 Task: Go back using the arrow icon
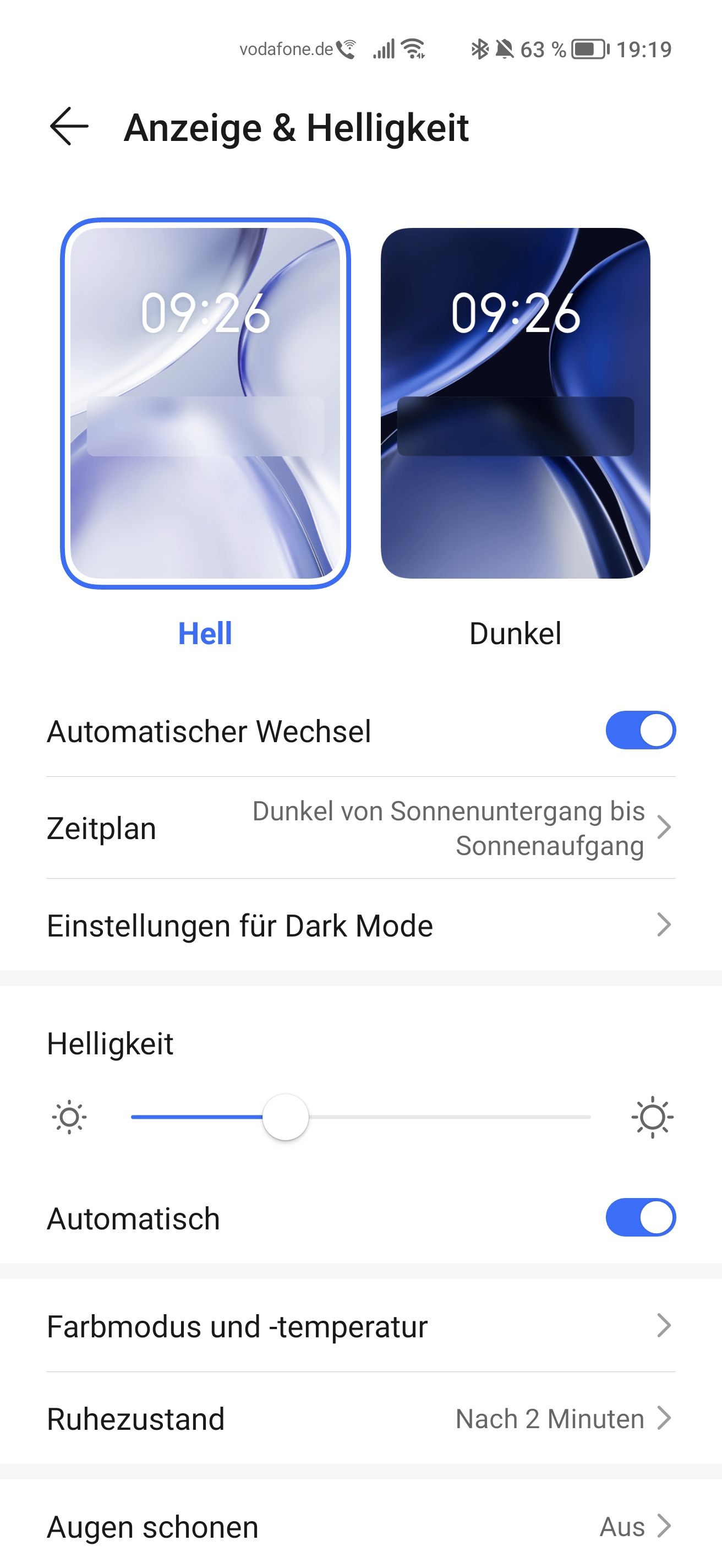click(x=69, y=127)
